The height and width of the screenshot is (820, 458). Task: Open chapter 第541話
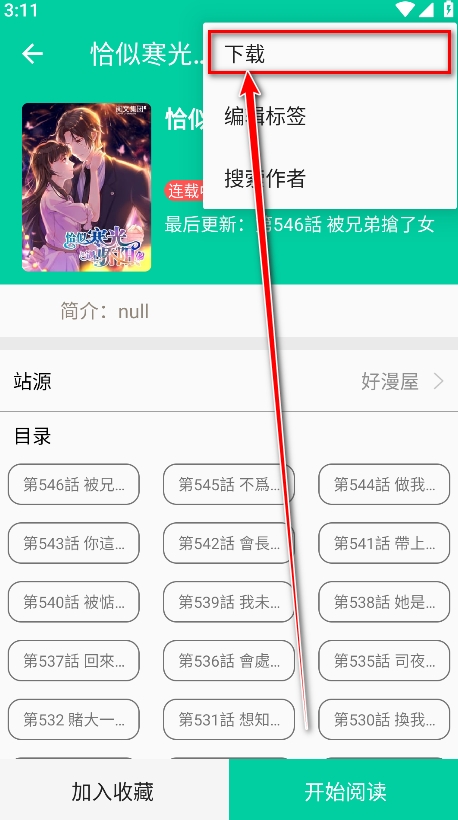click(384, 543)
